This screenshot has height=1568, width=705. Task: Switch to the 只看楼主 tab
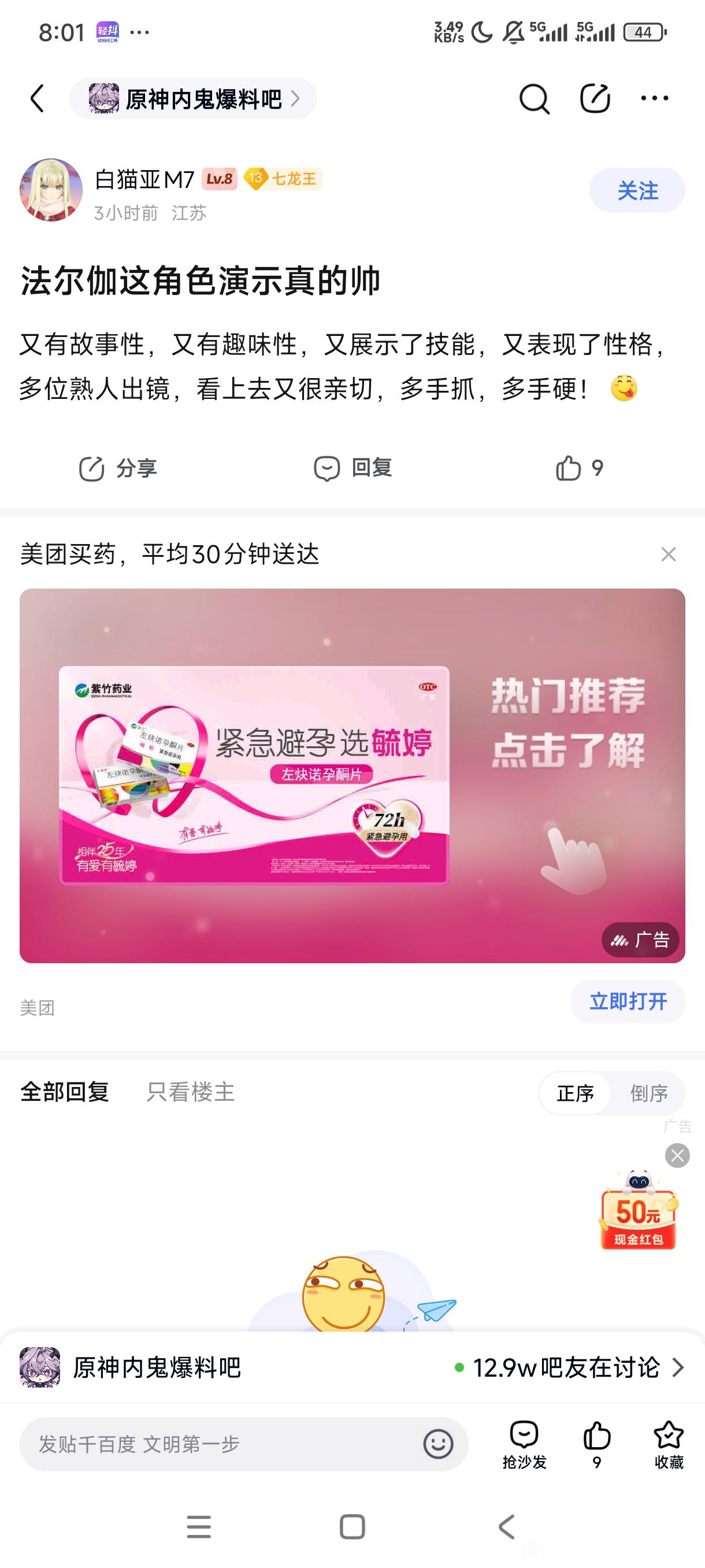[190, 1092]
